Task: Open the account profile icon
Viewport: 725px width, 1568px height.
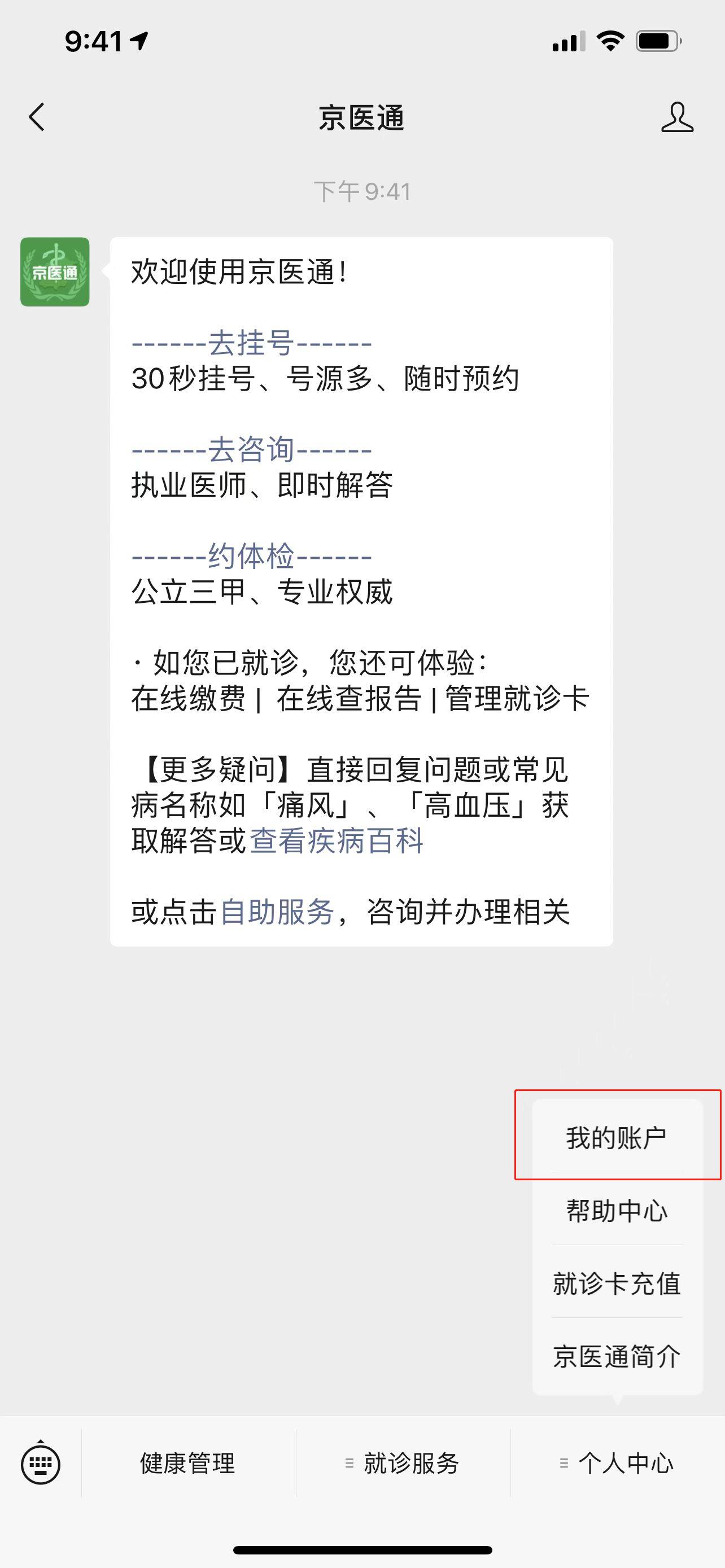Action: pyautogui.click(x=677, y=117)
